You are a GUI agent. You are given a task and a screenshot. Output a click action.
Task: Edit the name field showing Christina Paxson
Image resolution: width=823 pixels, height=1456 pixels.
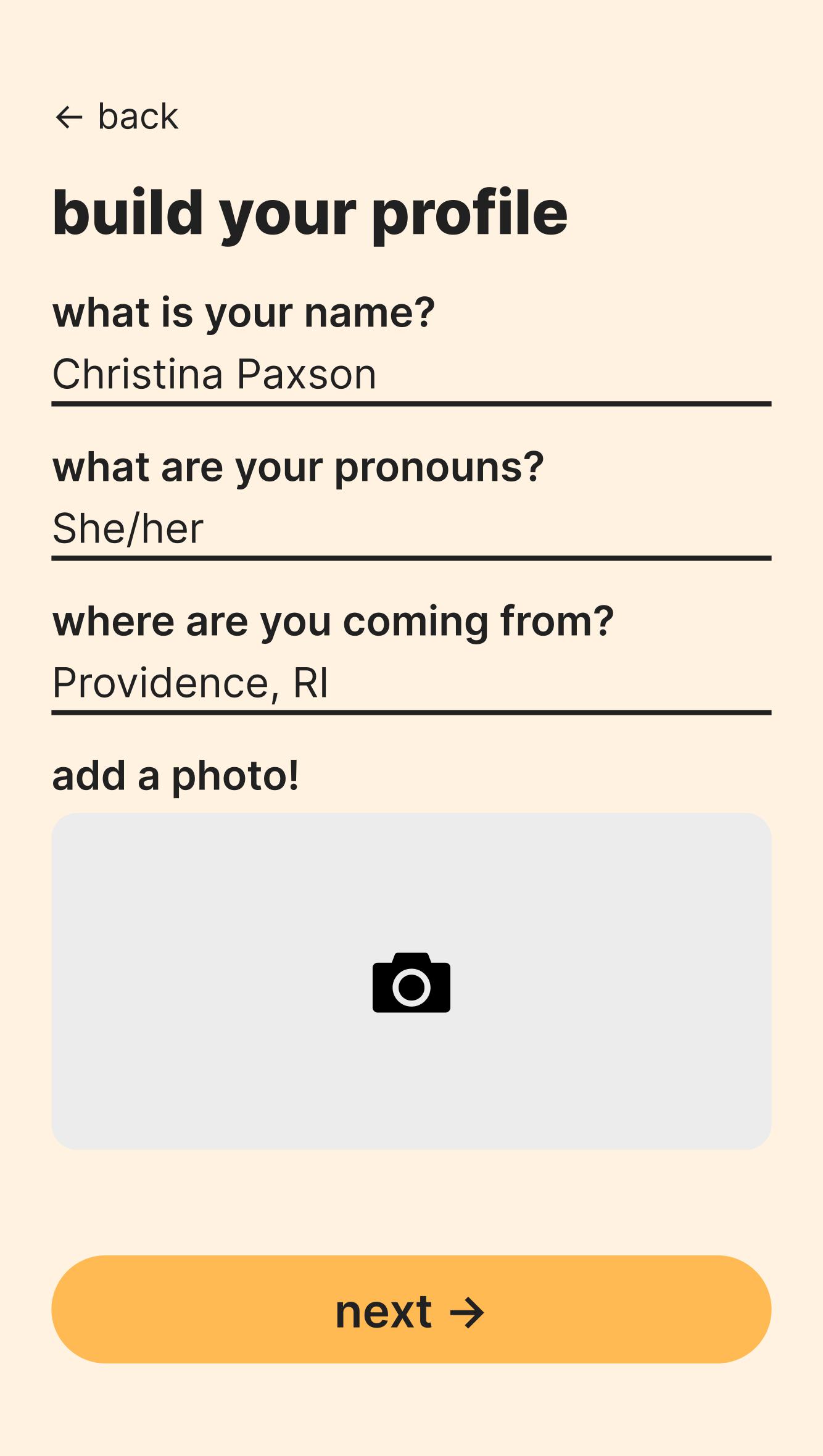[411, 375]
